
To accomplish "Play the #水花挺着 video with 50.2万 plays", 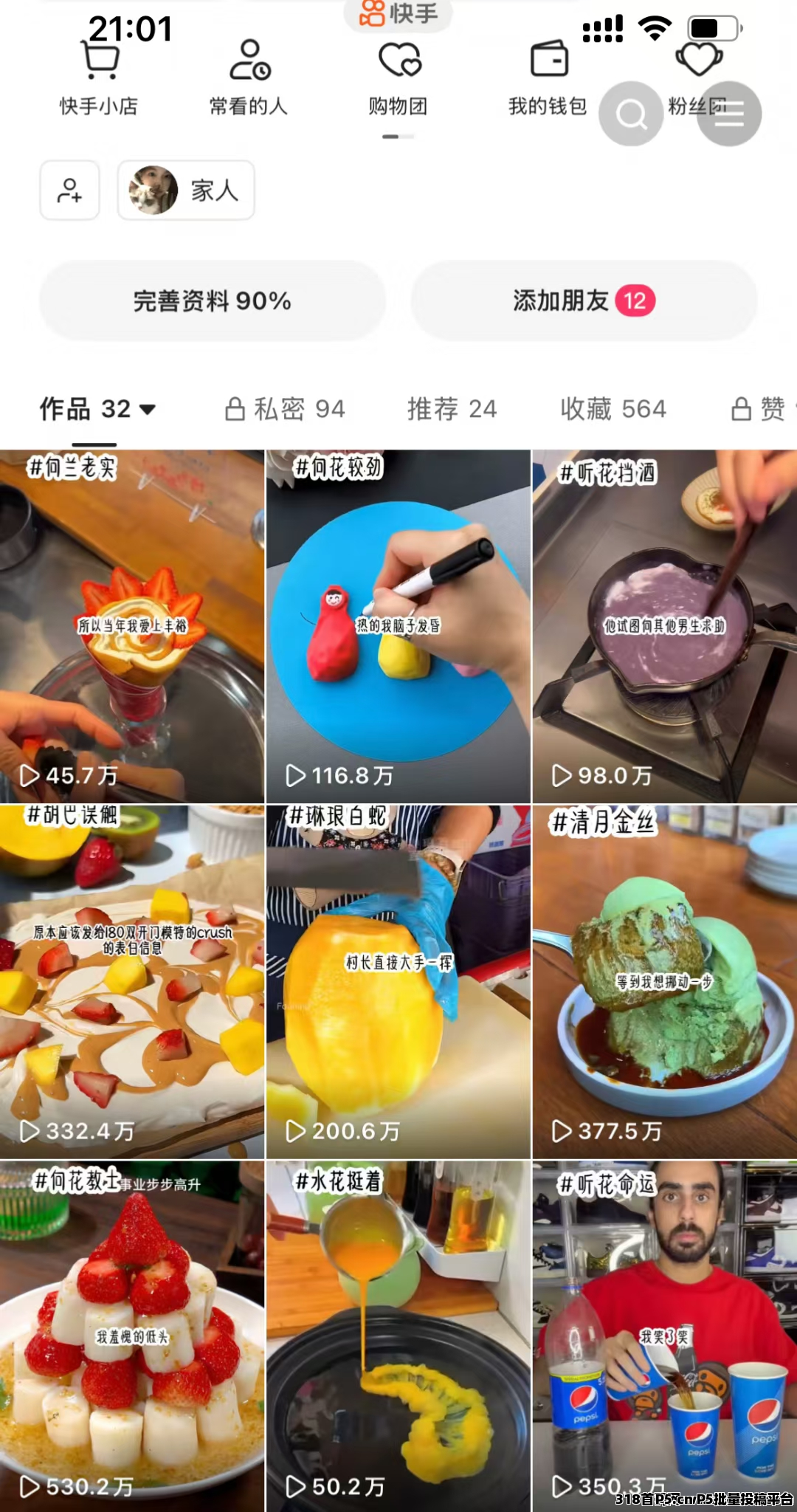I will (x=398, y=1336).
